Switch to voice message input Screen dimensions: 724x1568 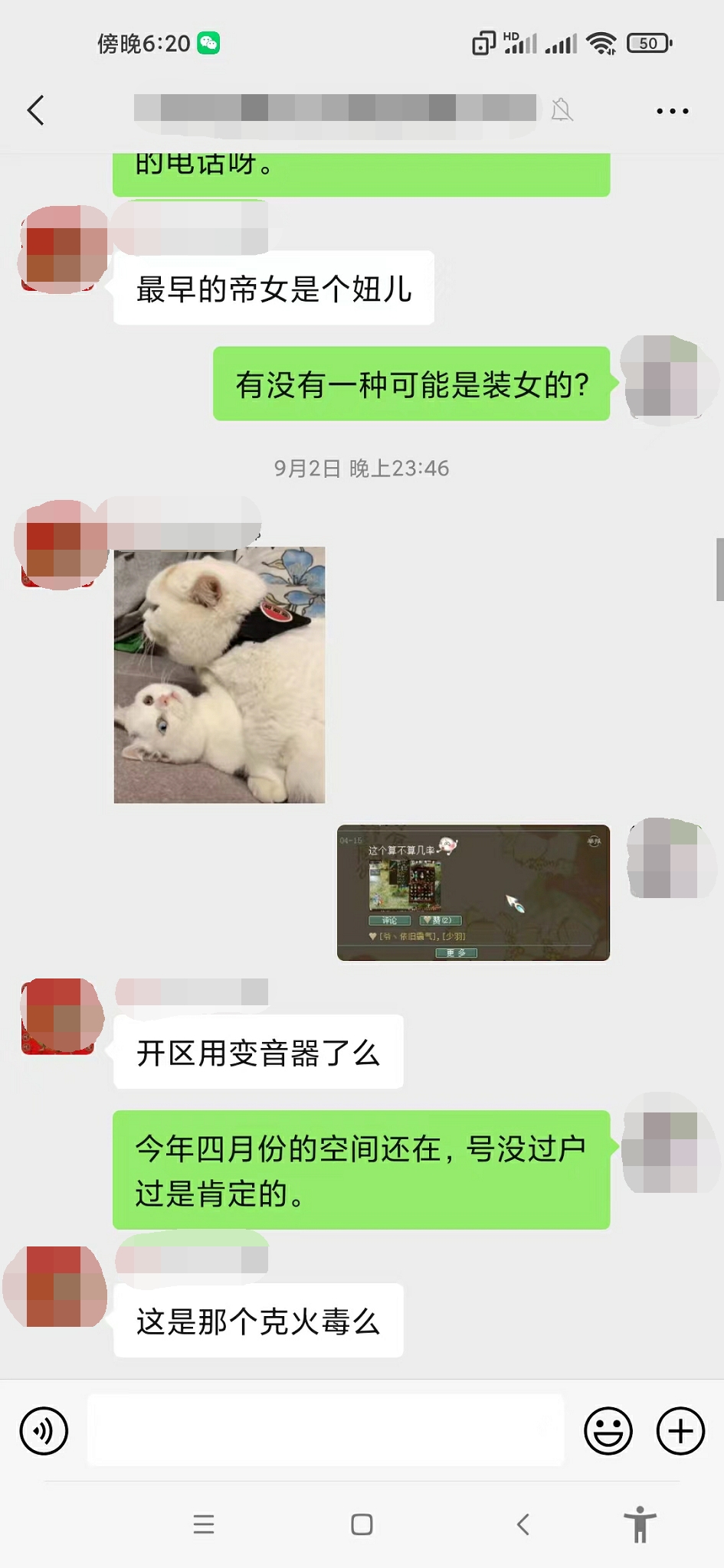click(44, 1430)
